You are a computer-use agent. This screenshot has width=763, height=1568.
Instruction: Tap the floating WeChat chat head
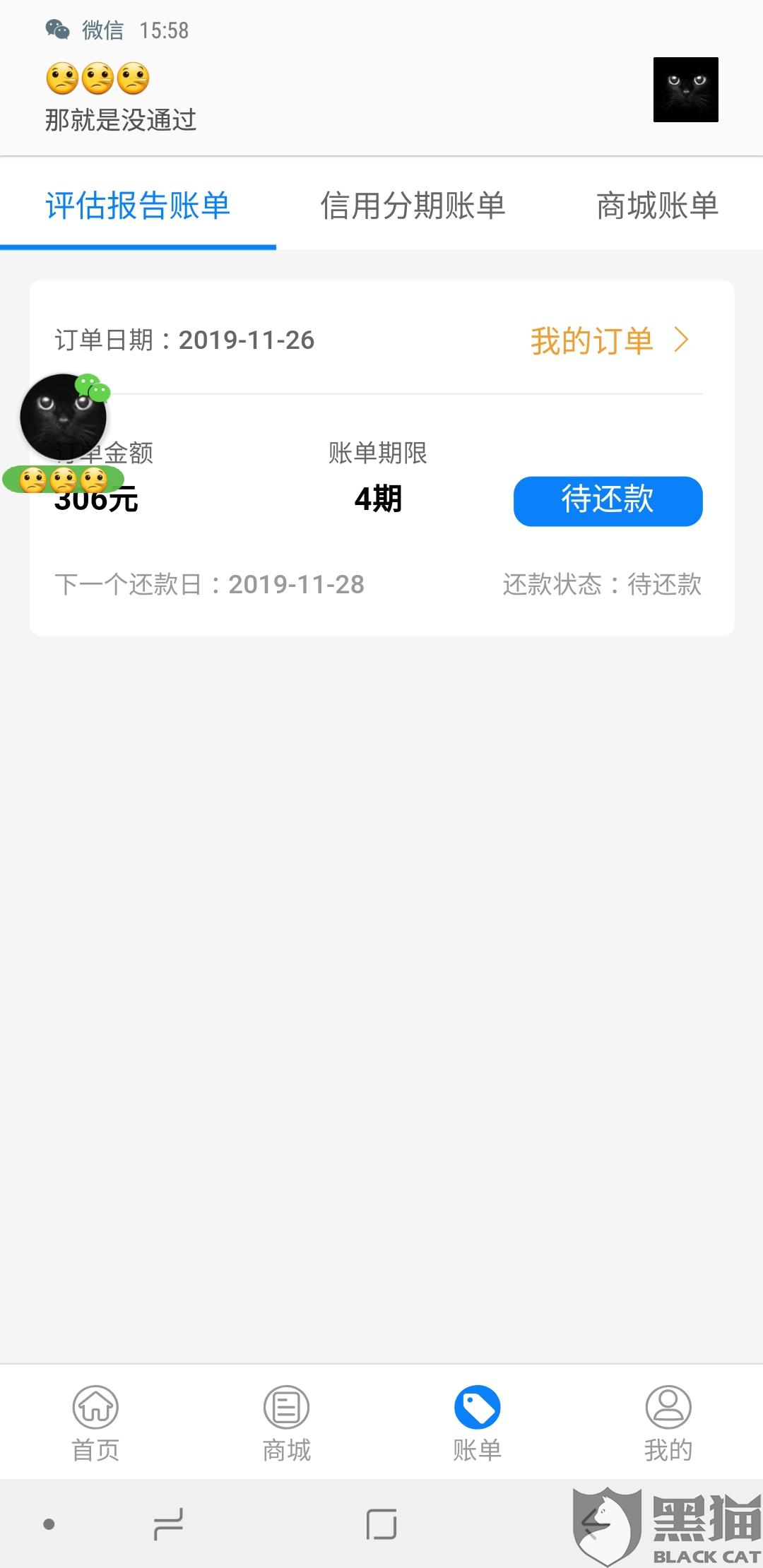pyautogui.click(x=64, y=417)
